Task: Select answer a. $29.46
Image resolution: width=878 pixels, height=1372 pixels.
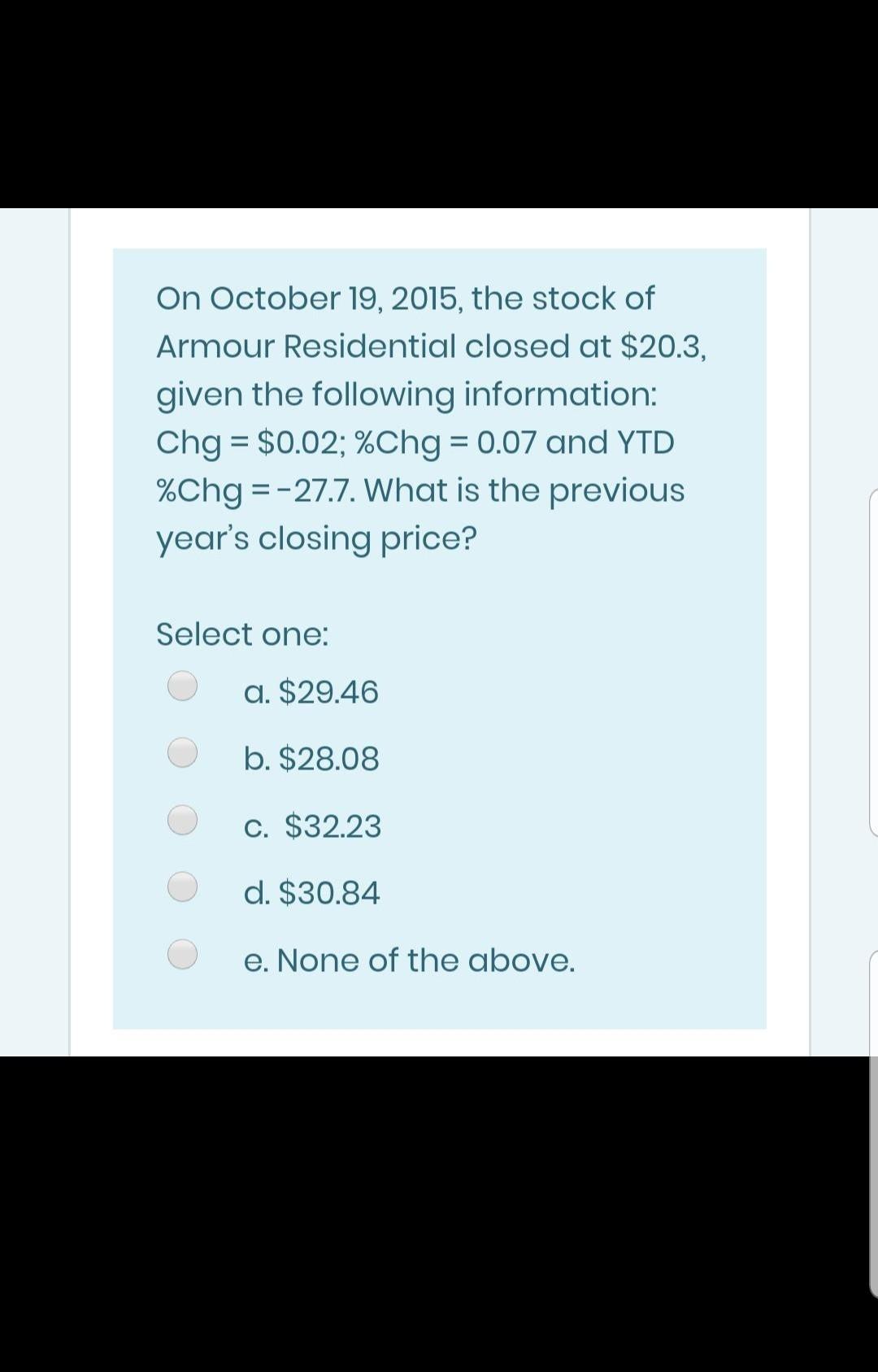Action: tap(182, 686)
